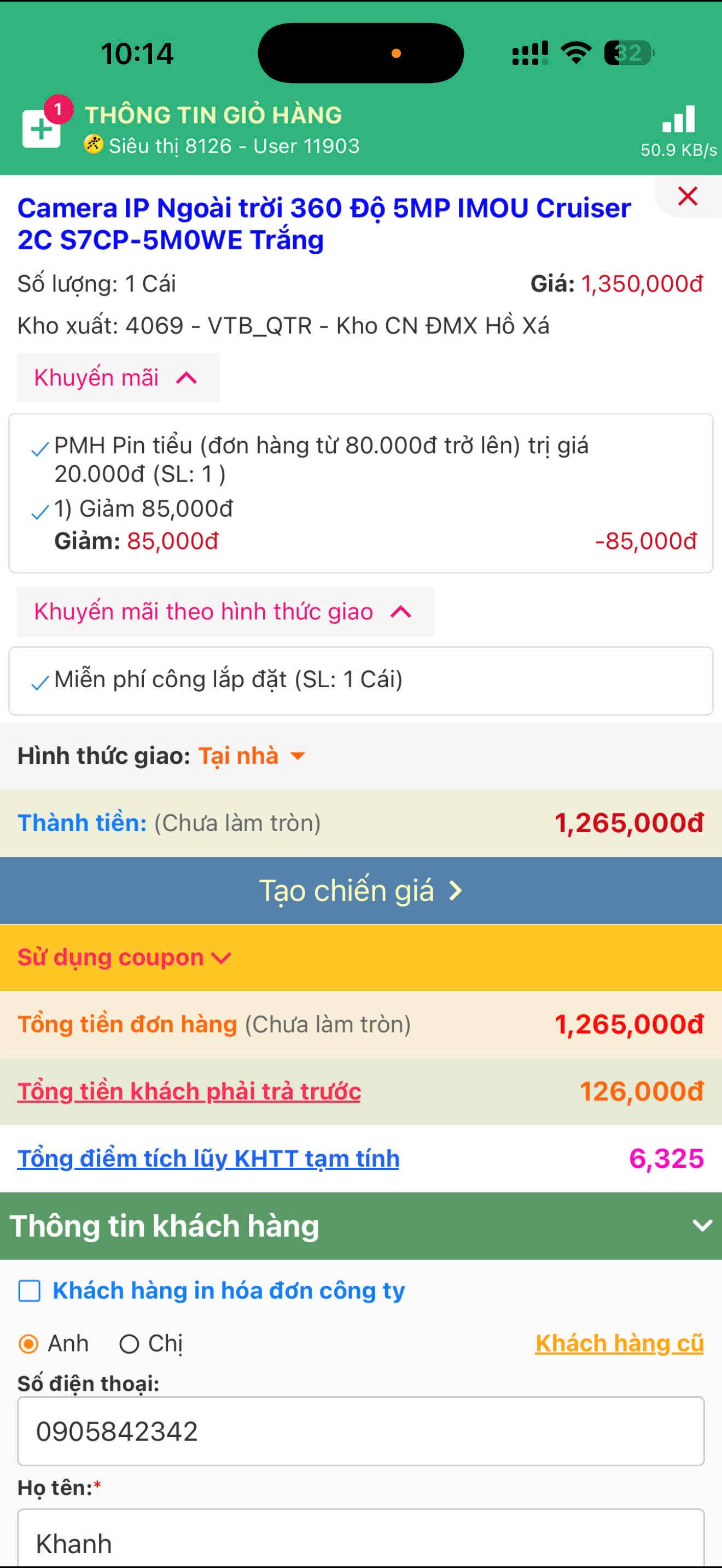
Task: Select the Chị radio option
Action: 129,1343
